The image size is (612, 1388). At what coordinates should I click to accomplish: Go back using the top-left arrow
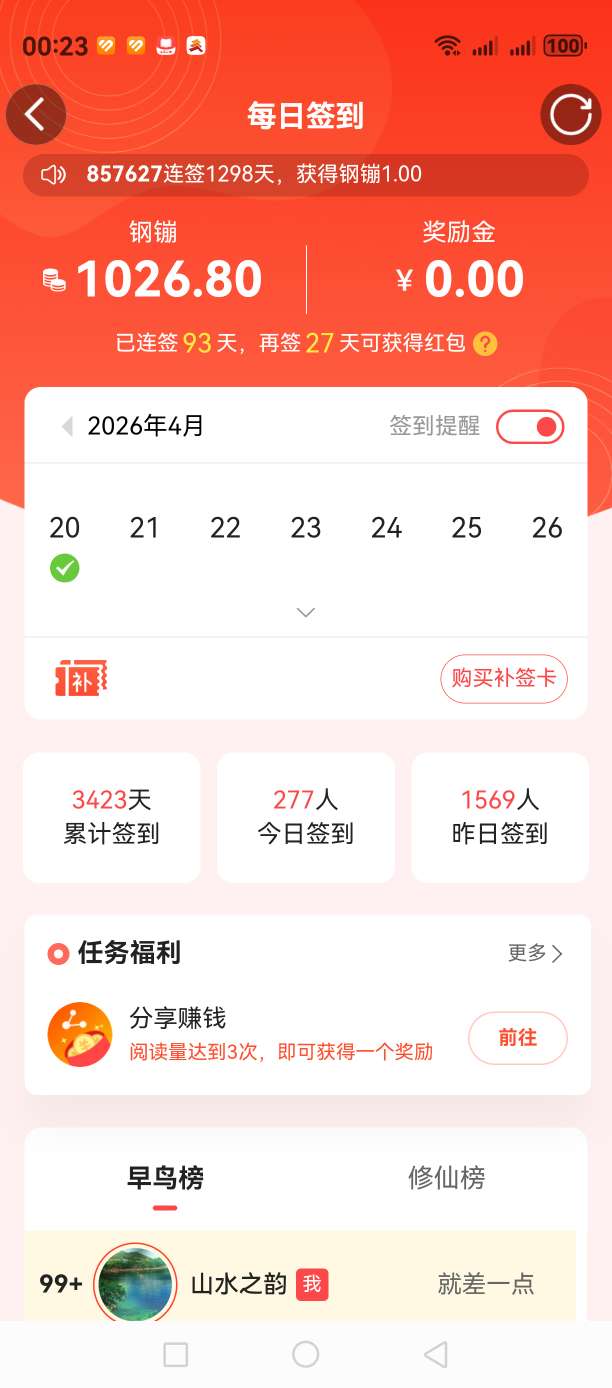click(x=36, y=115)
